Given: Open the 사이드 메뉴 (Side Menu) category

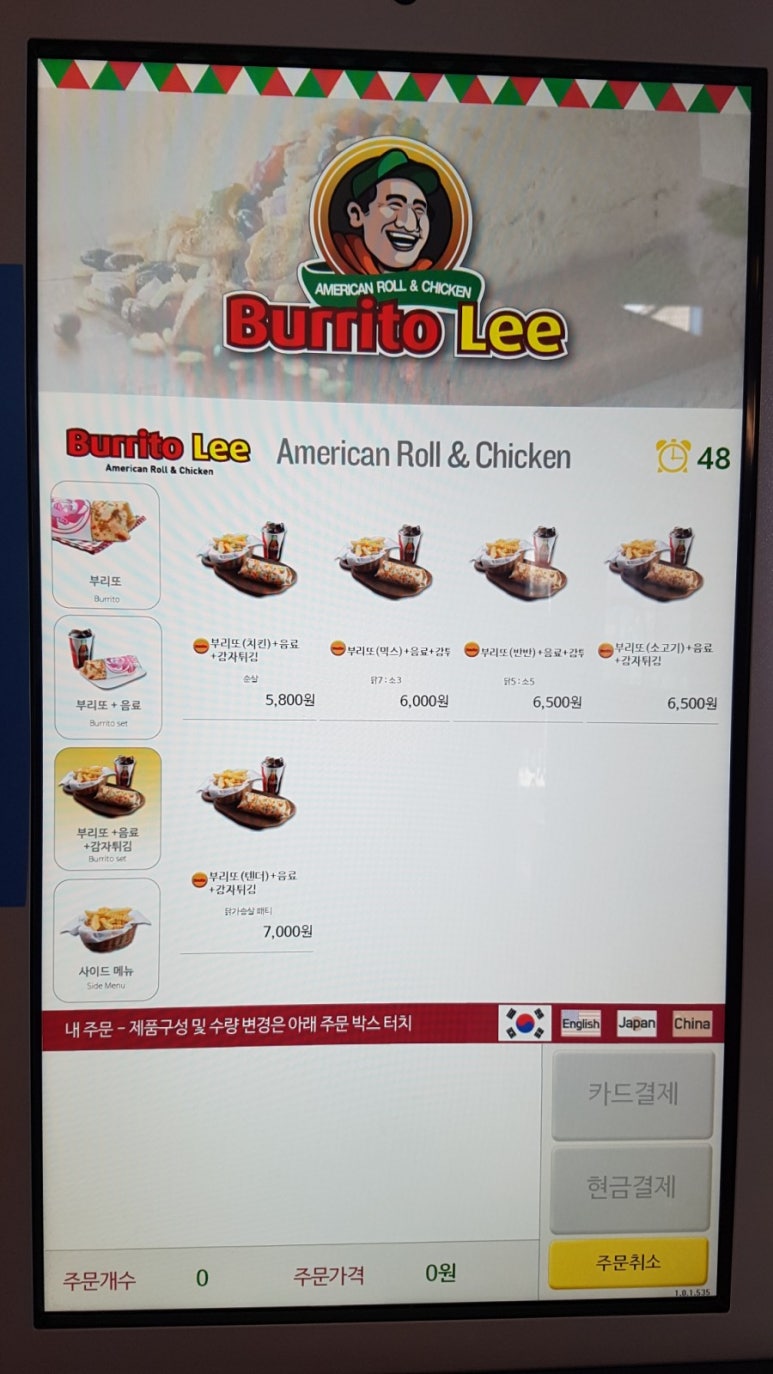Looking at the screenshot, I should [106, 938].
